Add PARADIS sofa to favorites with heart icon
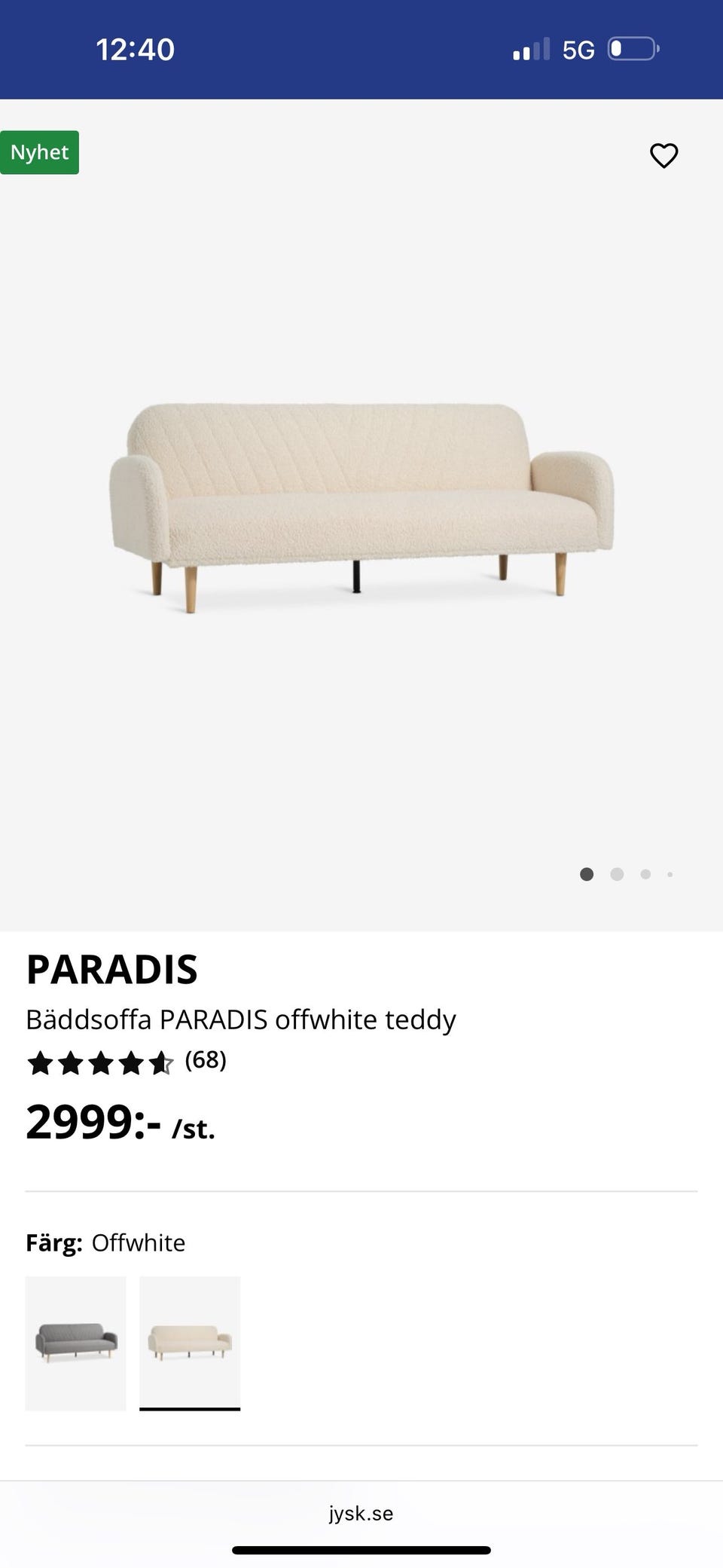The width and height of the screenshot is (723, 1568). [664, 156]
